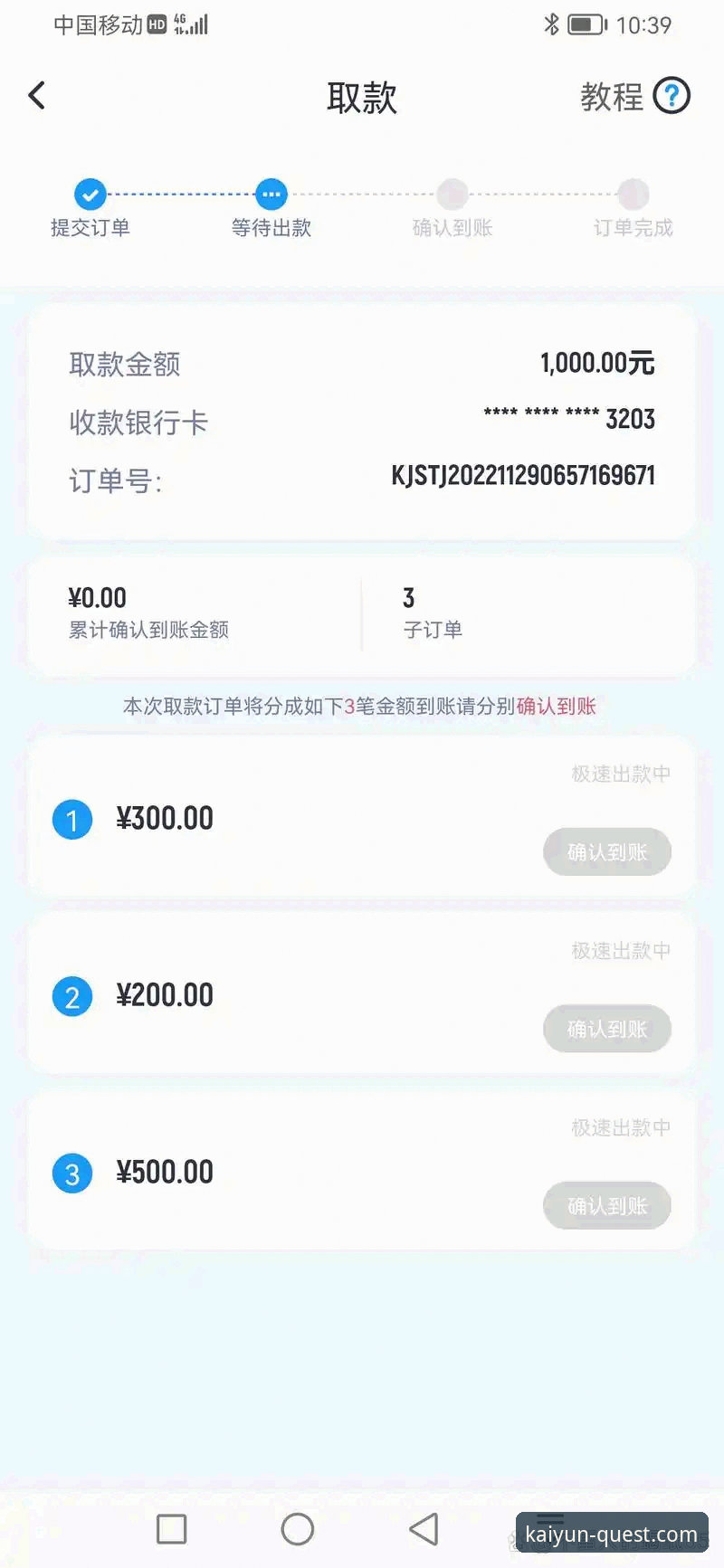Select the numbered circle 1 beside ¥300.00
724x1568 pixels.
72,819
